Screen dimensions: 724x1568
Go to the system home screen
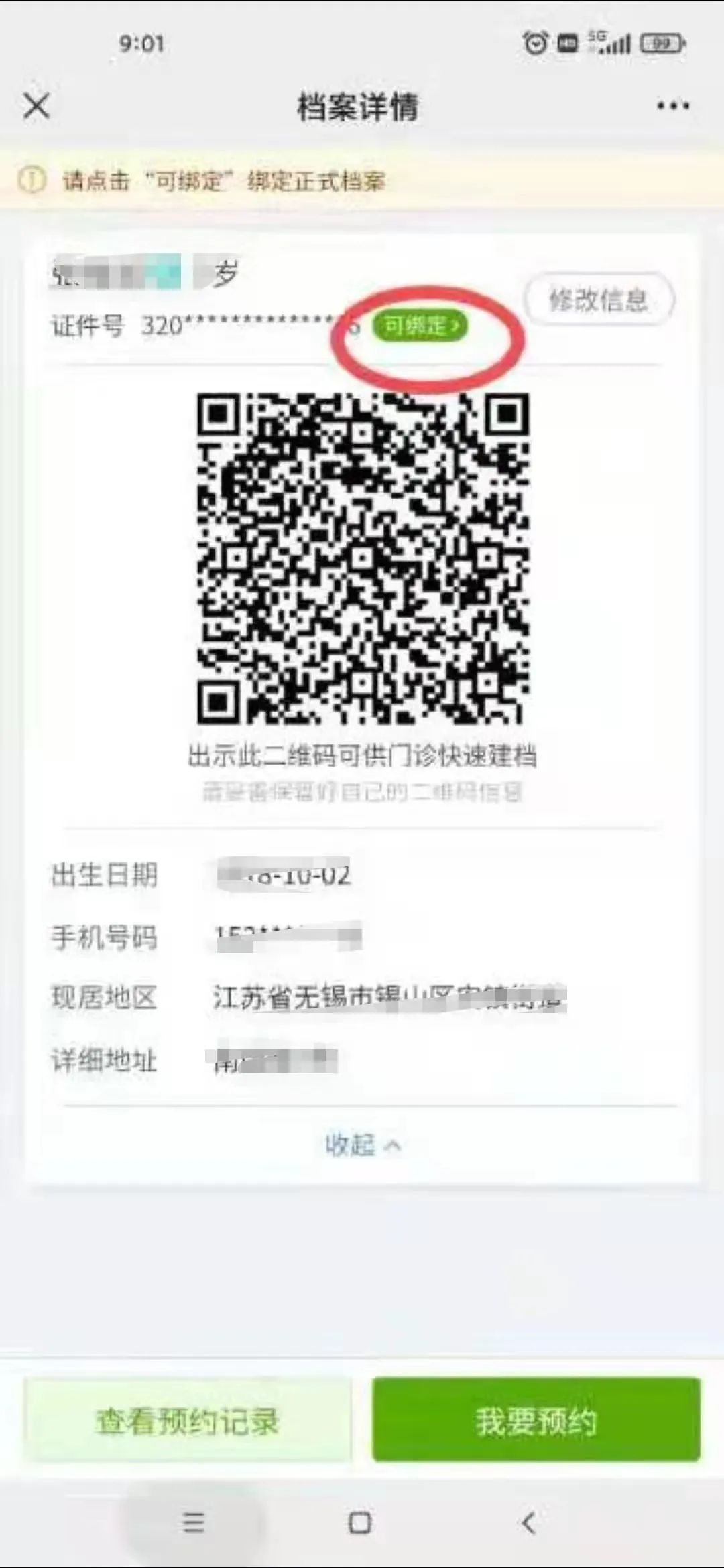click(x=360, y=1523)
